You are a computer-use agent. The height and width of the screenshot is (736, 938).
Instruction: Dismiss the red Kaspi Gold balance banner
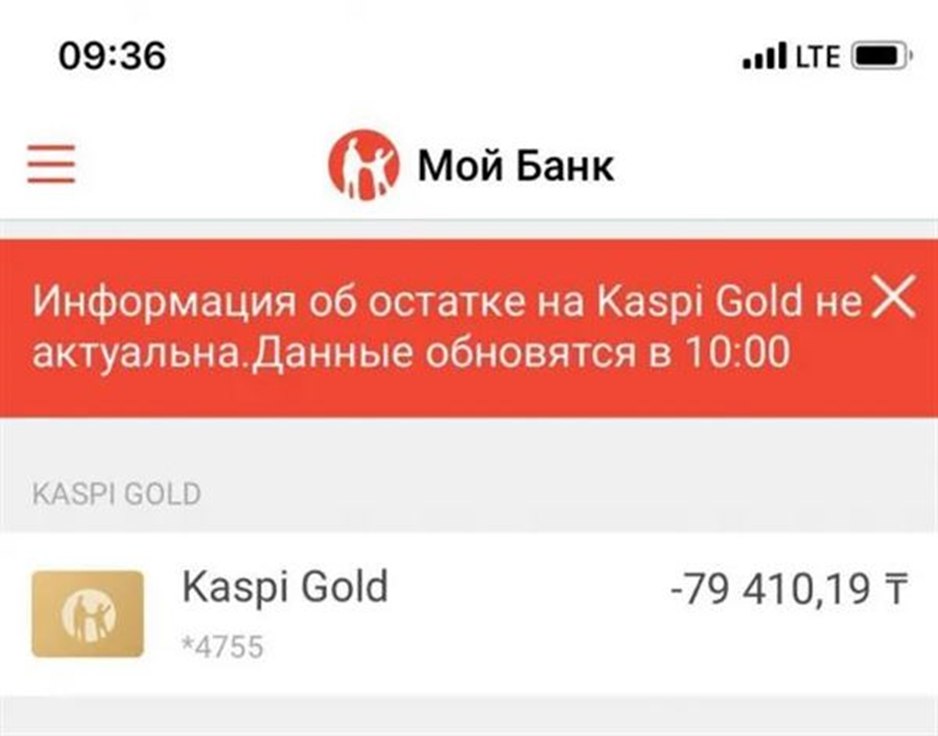(x=892, y=299)
